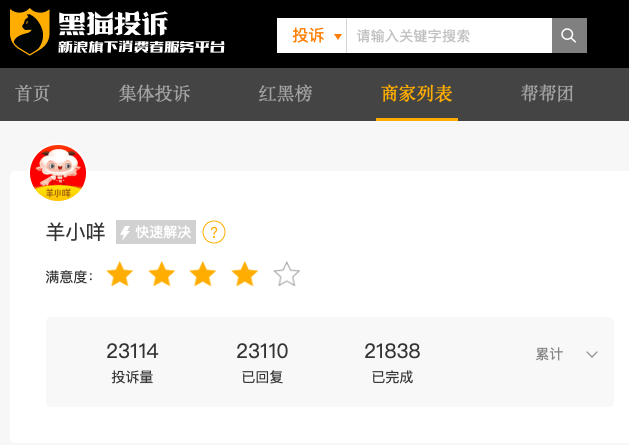Viewport: 629px width, 445px height.
Task: Open the 投诉 search type dropdown
Action: coord(316,36)
